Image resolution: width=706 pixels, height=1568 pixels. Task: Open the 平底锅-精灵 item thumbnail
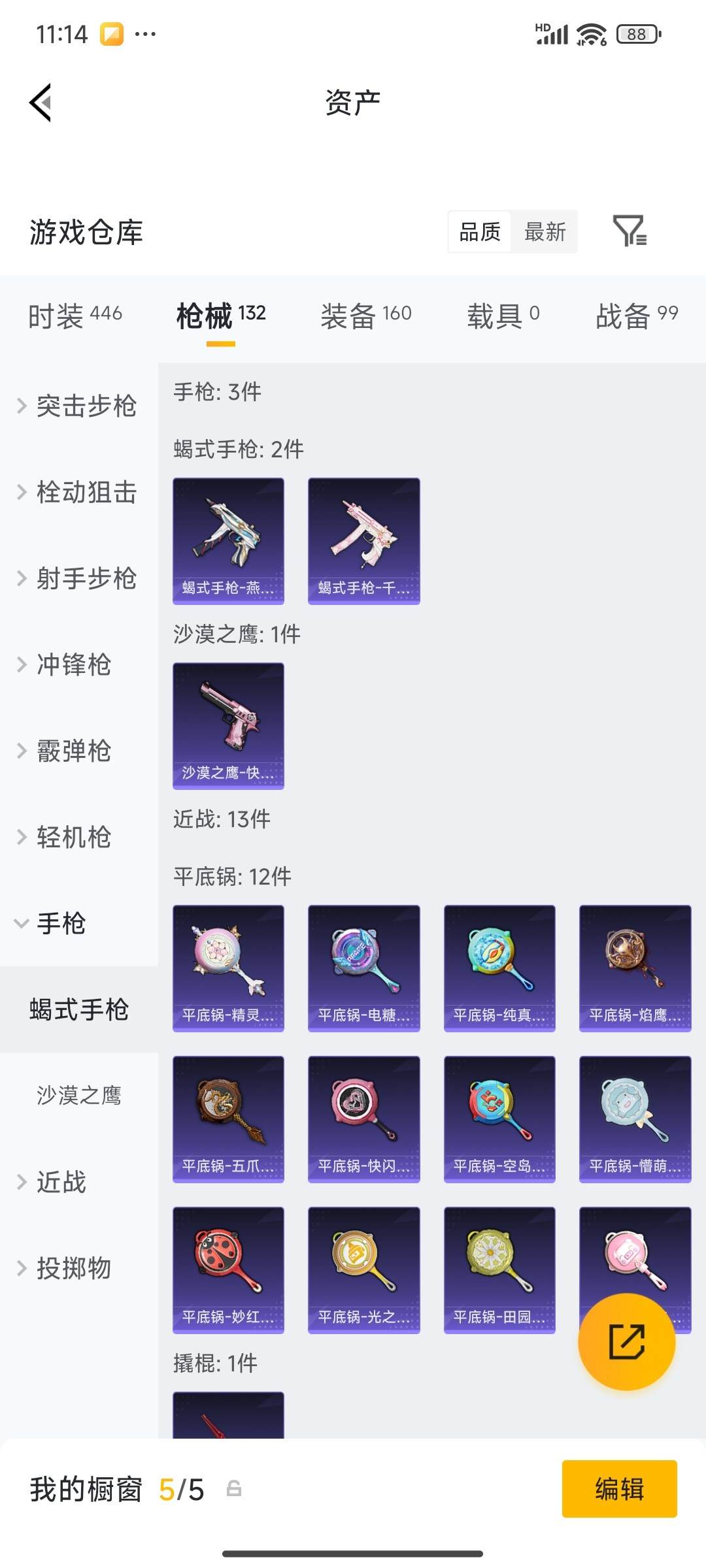(227, 967)
